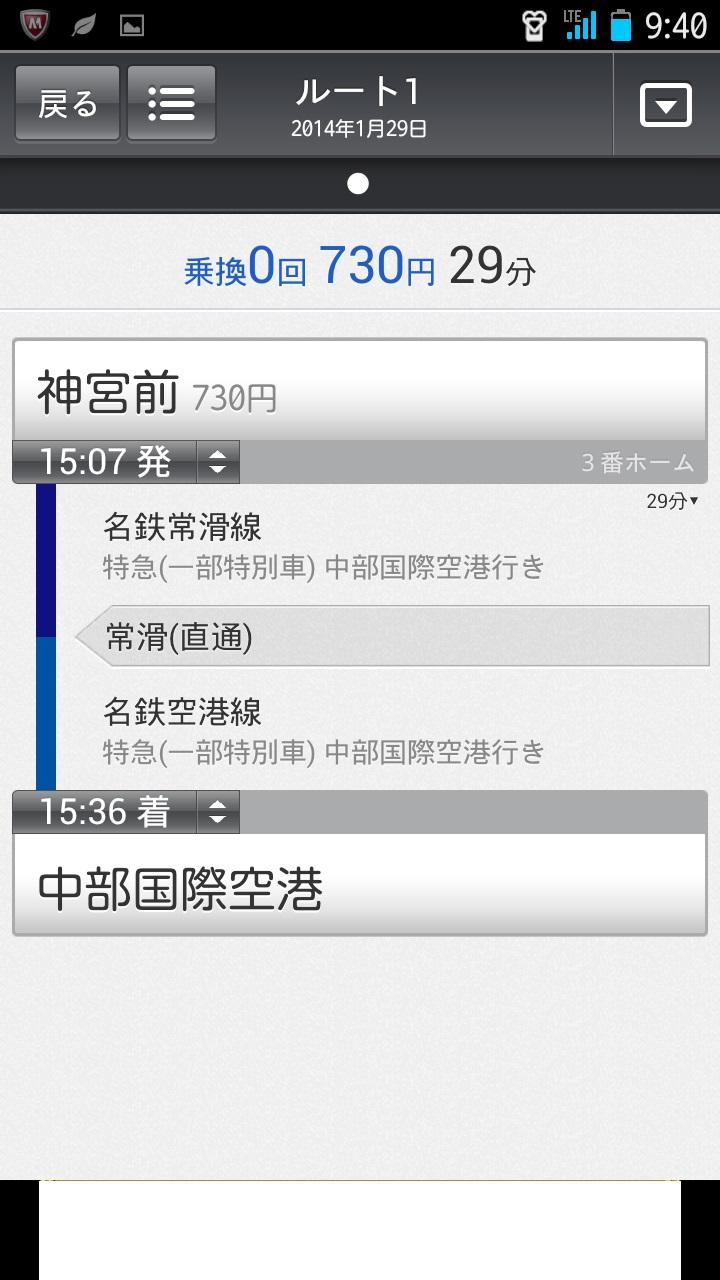Tap the 戻る back button
The height and width of the screenshot is (1280, 720).
coord(67,103)
